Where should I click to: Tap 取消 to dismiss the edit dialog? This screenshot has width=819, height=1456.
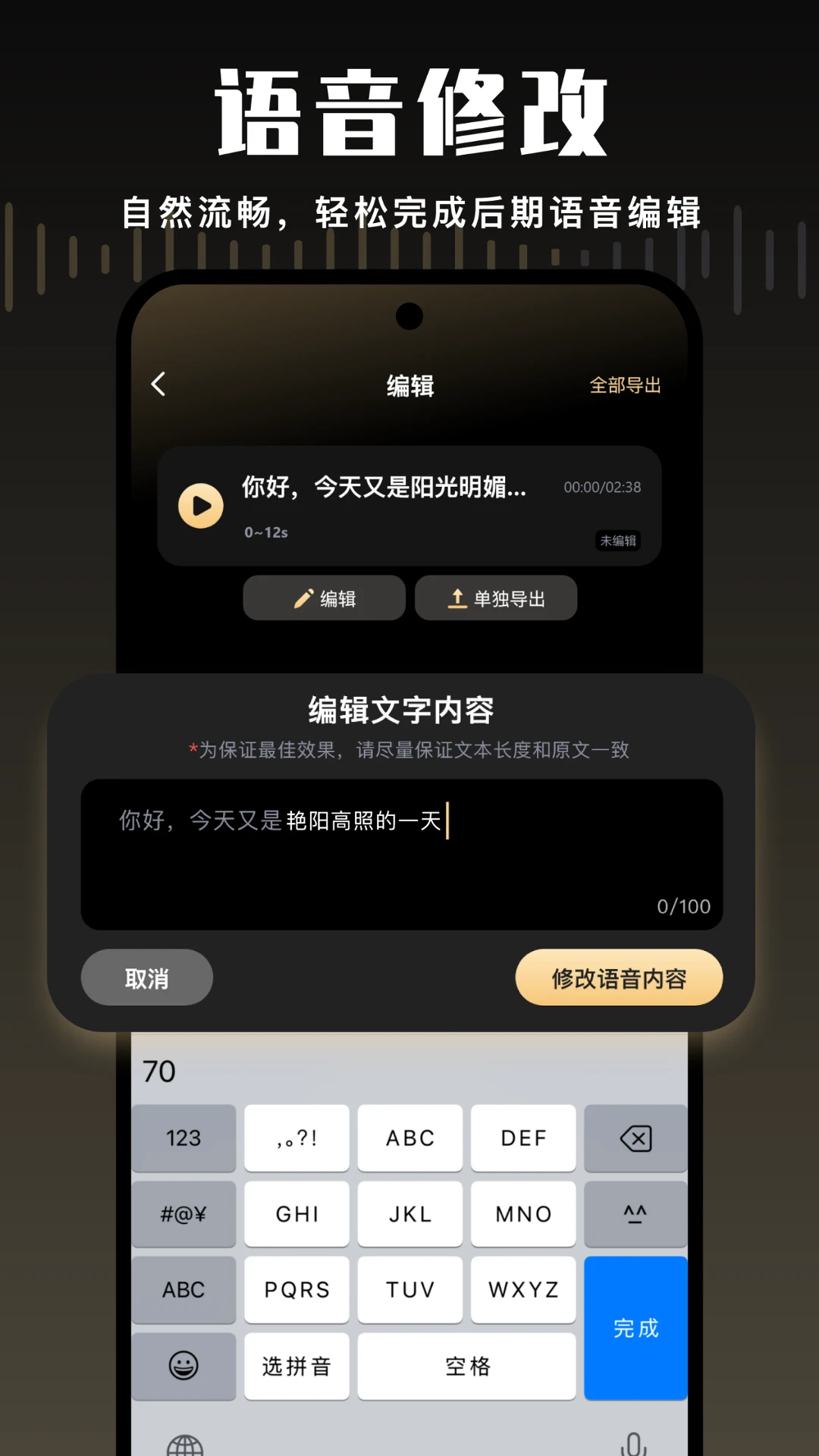pyautogui.click(x=146, y=977)
